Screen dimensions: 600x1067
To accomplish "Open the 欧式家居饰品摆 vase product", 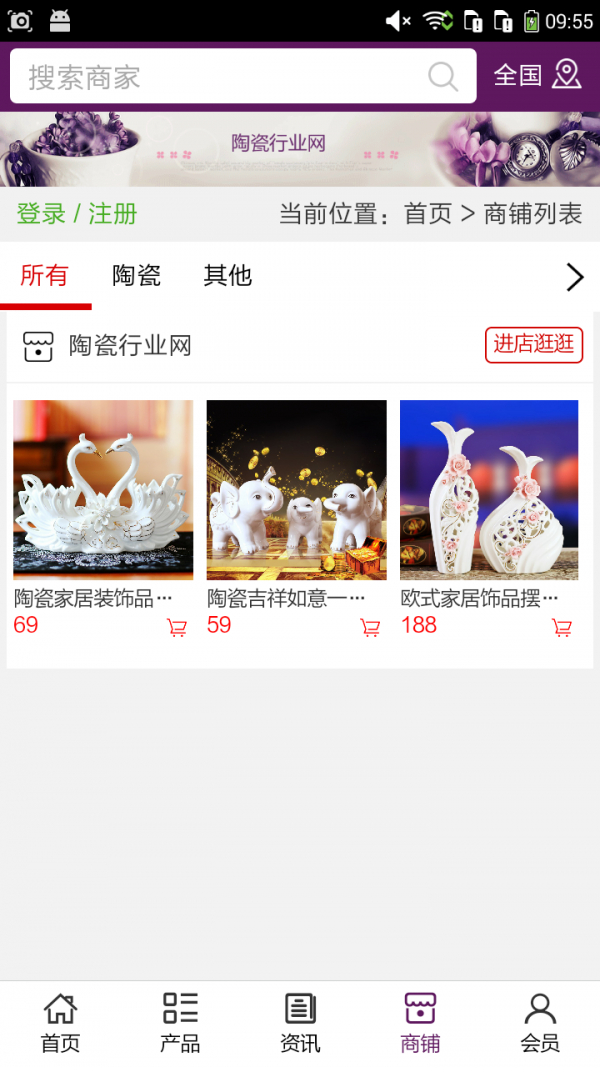I will tap(489, 490).
